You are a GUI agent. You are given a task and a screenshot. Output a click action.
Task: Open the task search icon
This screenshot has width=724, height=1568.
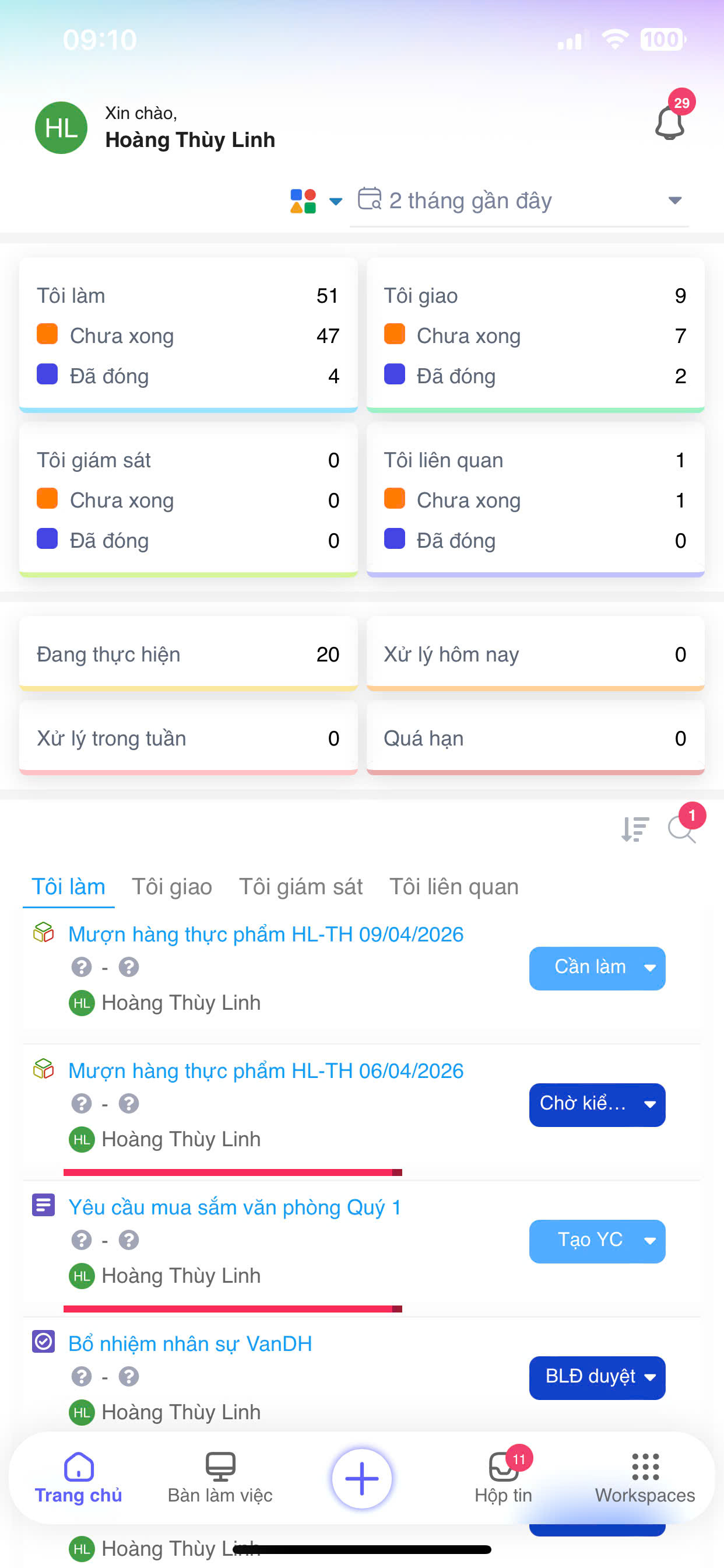click(x=681, y=829)
